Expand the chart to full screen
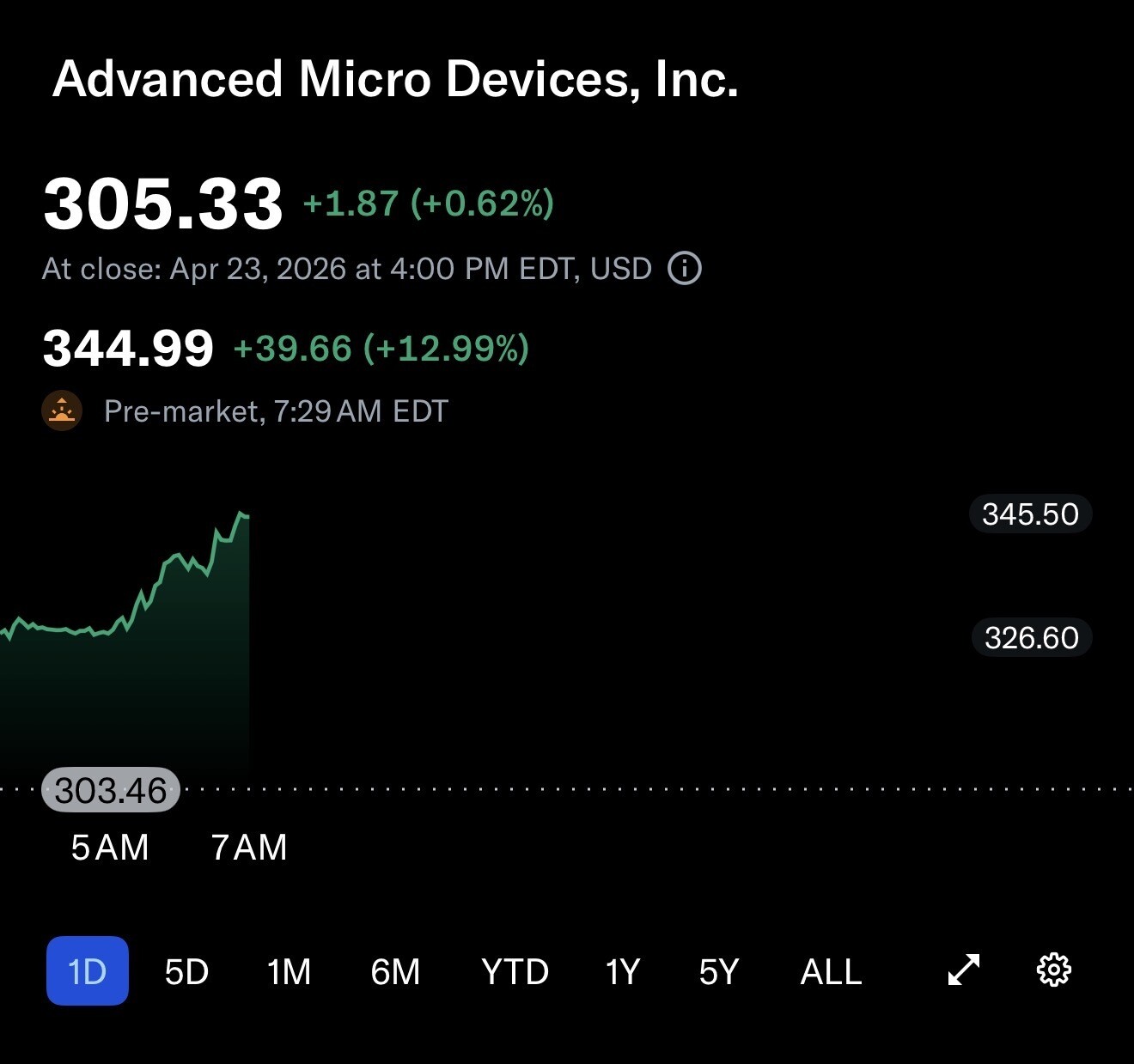 tap(963, 970)
